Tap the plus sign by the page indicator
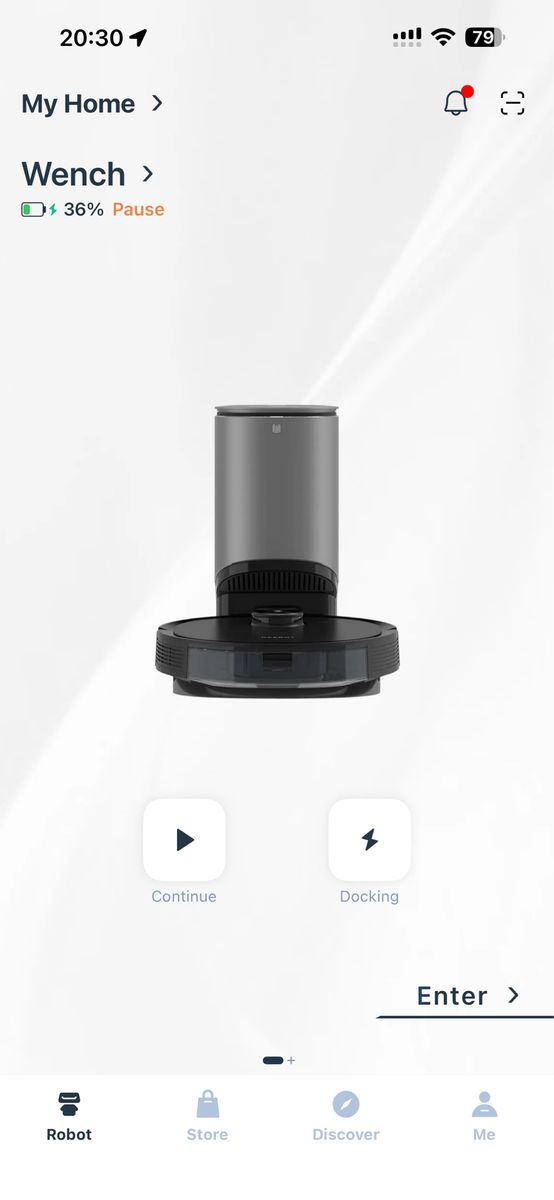554x1200 pixels. click(x=291, y=1060)
